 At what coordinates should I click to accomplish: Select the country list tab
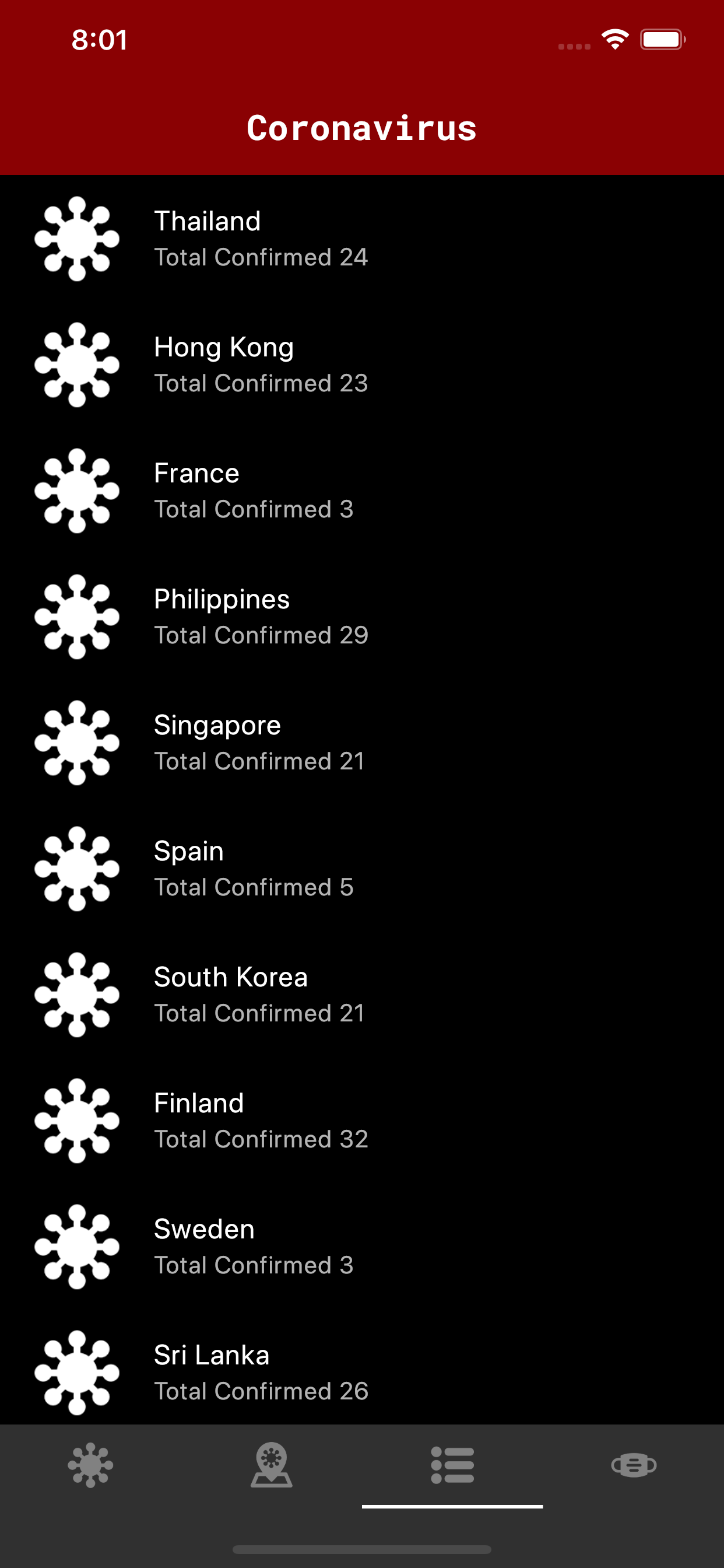(452, 1465)
